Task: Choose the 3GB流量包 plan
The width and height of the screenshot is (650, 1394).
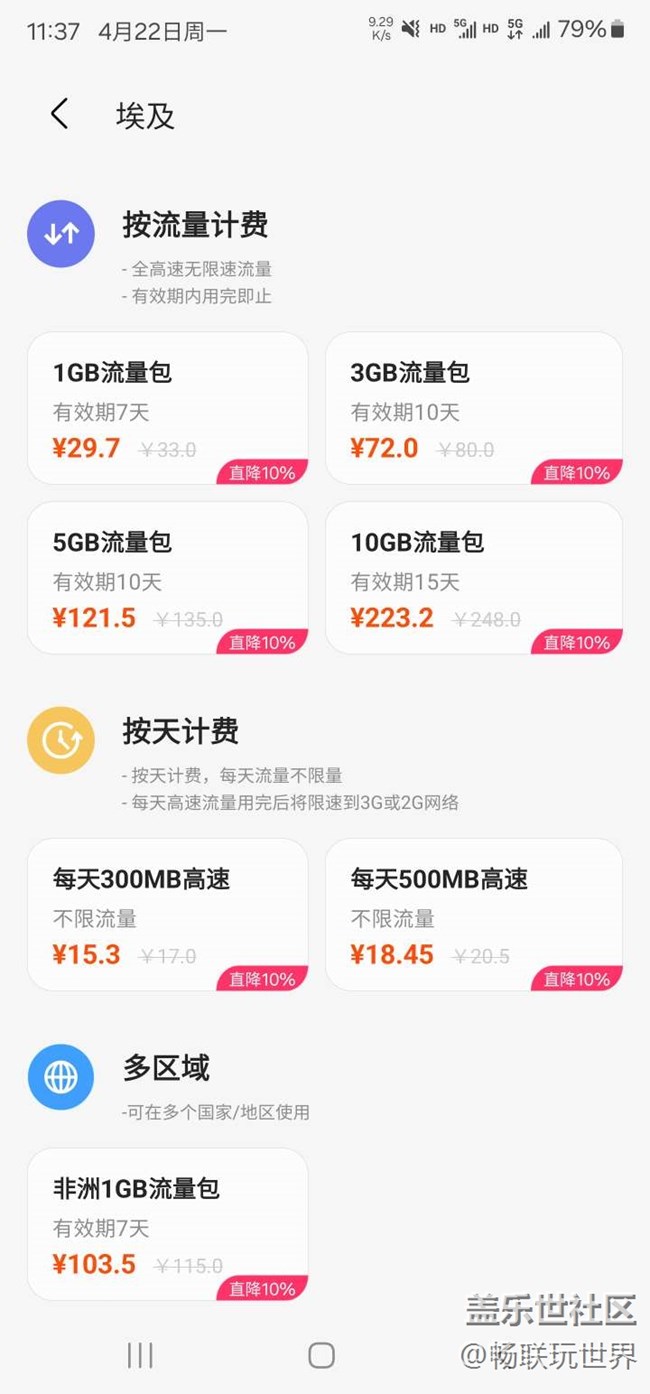Action: [x=474, y=408]
